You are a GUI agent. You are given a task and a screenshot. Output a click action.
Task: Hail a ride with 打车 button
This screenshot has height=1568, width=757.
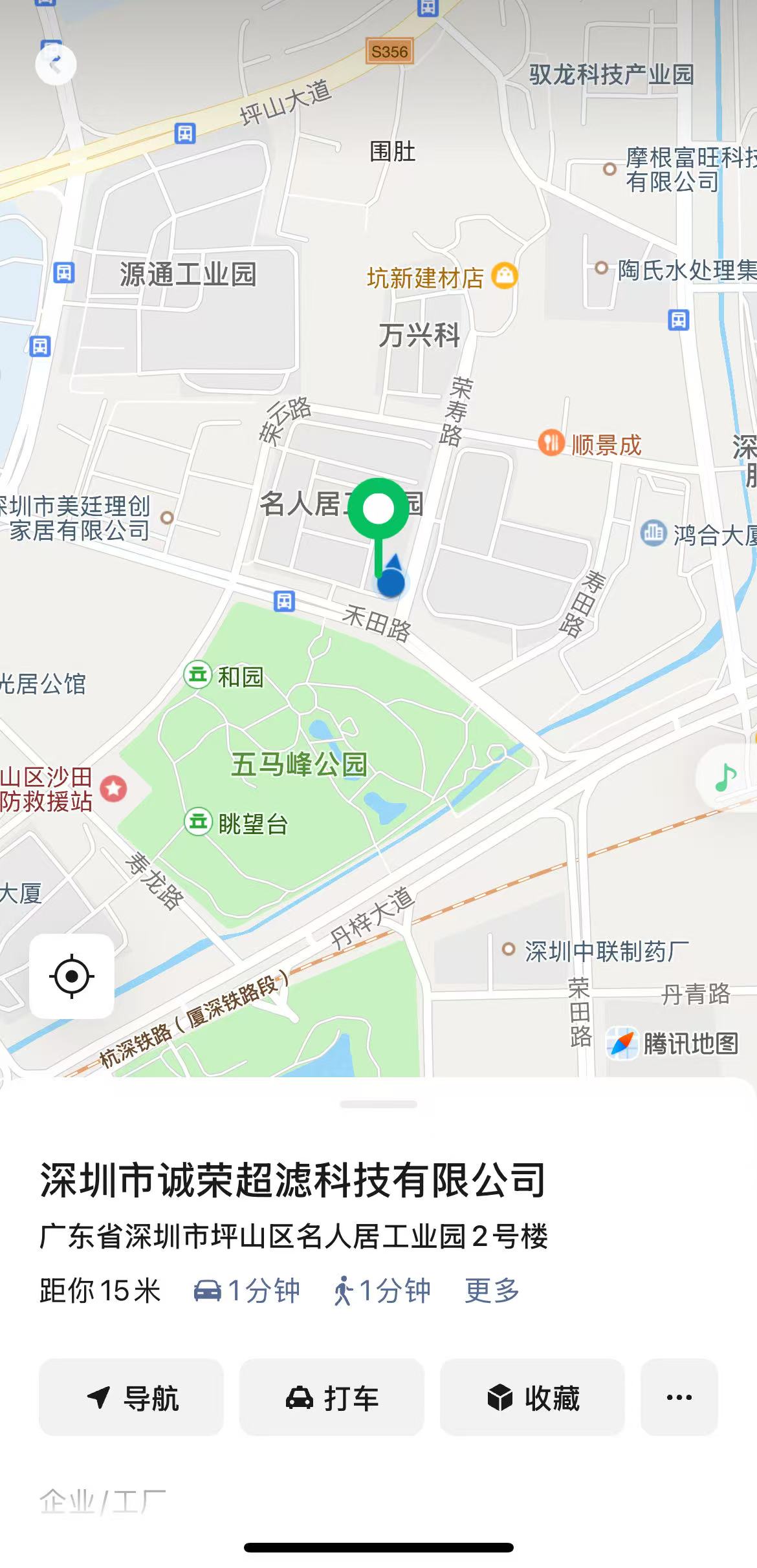point(332,1398)
